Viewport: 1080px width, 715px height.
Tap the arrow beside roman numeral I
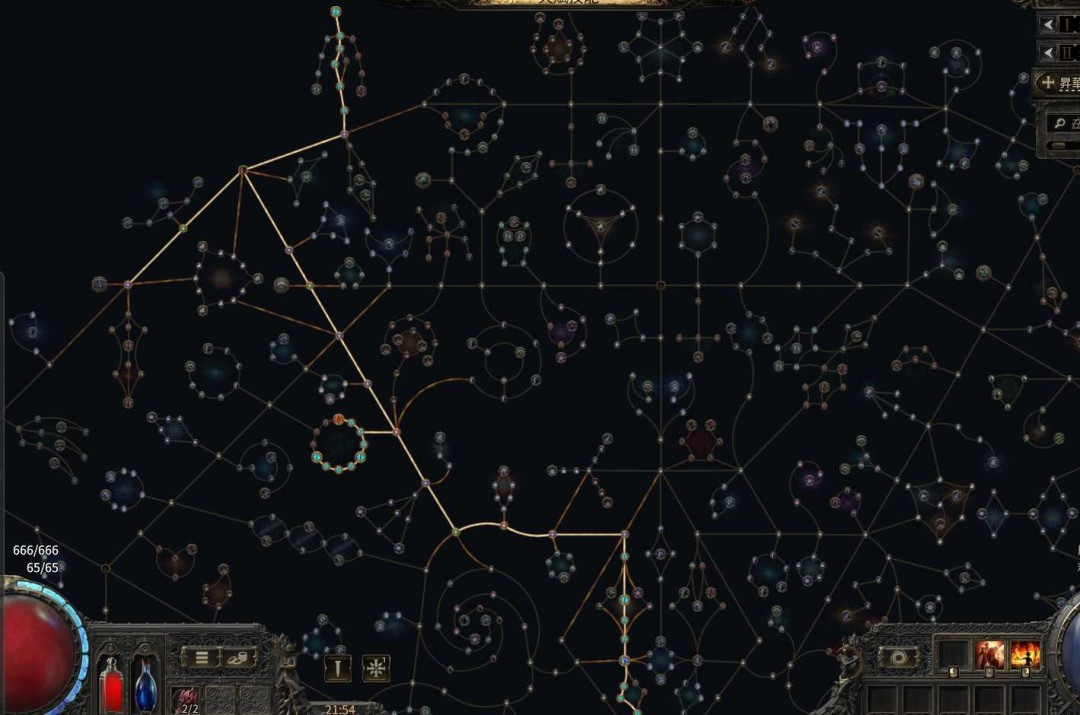point(1047,24)
